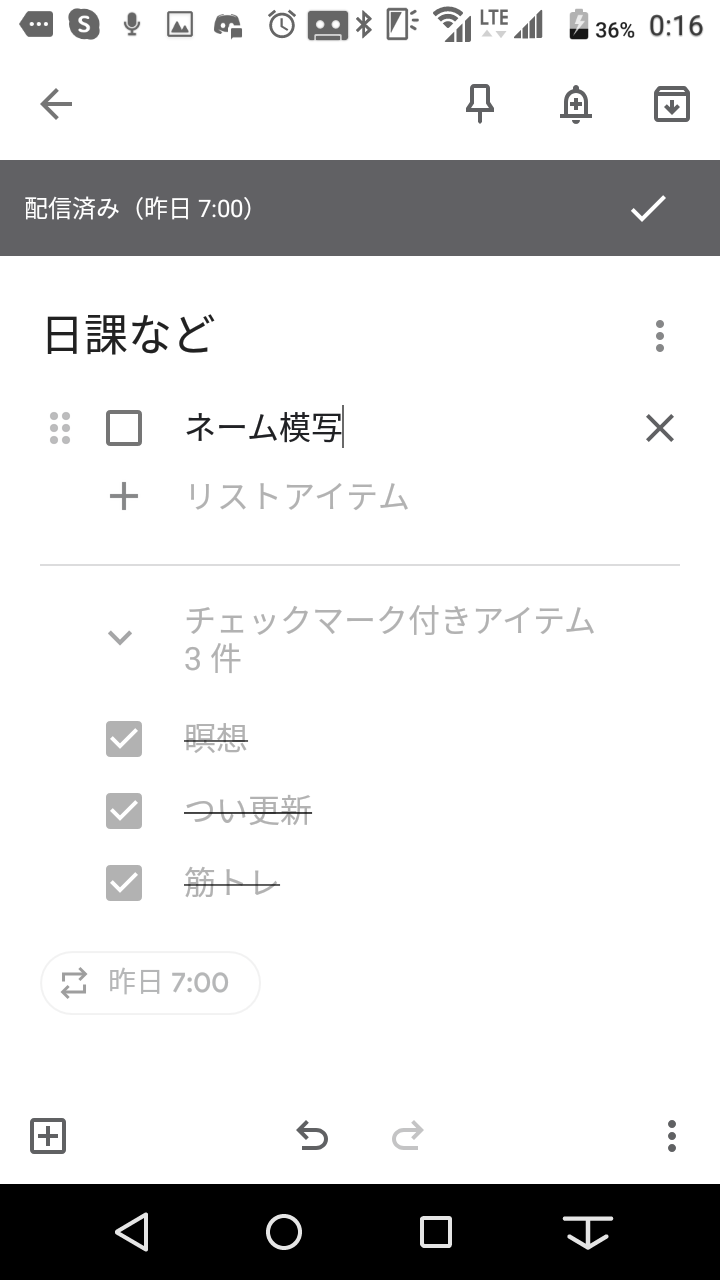This screenshot has width=720, height=1280.
Task: Pin this note
Action: (x=480, y=104)
